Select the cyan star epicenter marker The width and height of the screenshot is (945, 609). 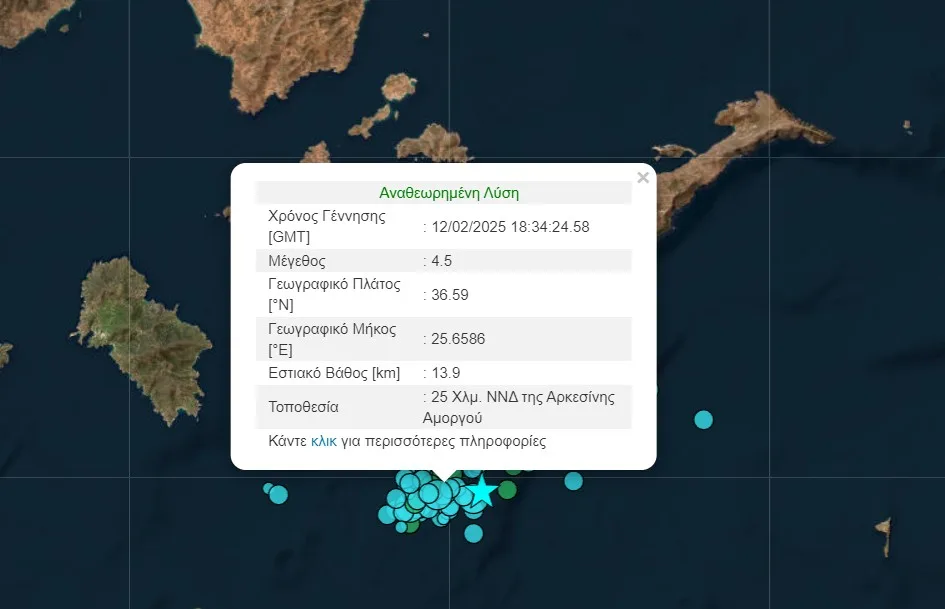coord(483,491)
